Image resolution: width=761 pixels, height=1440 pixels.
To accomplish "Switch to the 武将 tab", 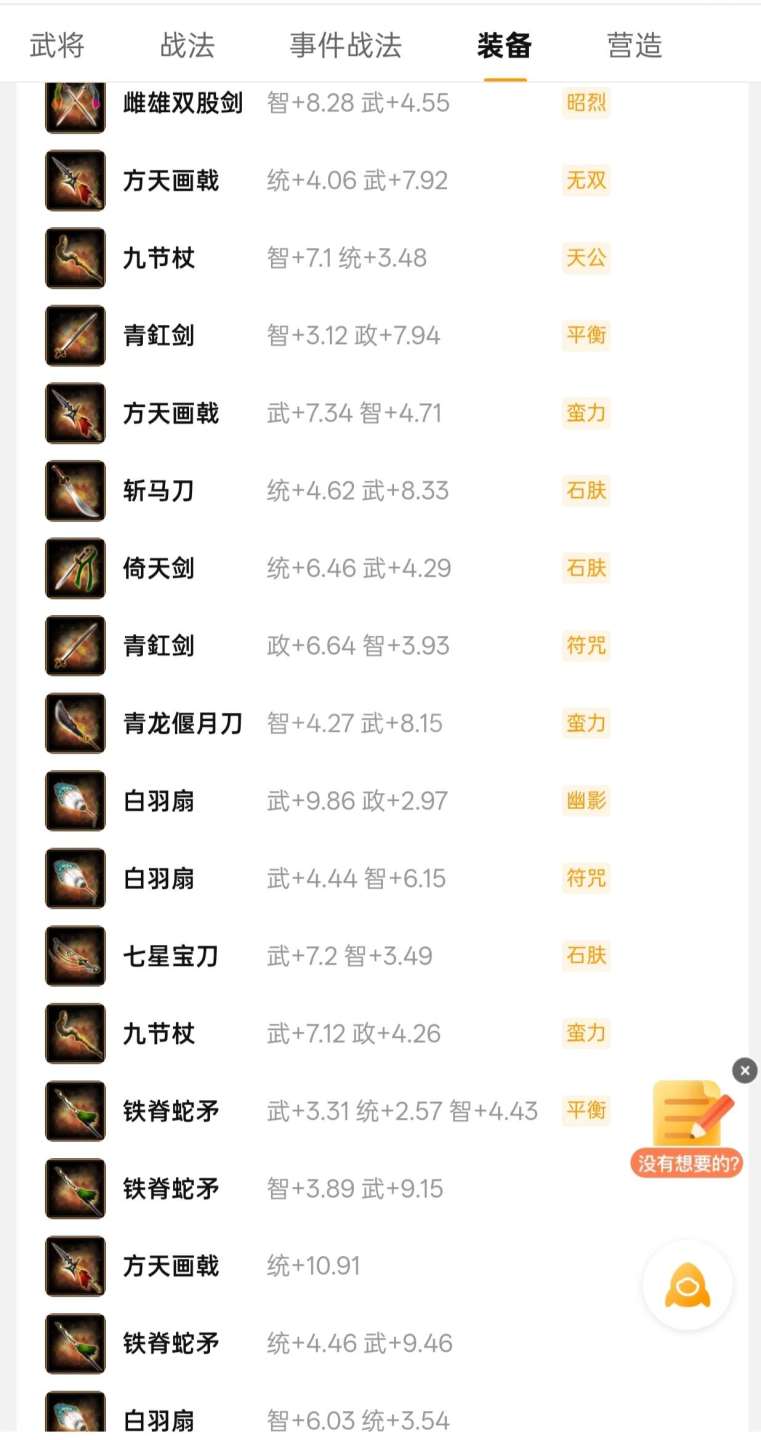I will point(57,45).
